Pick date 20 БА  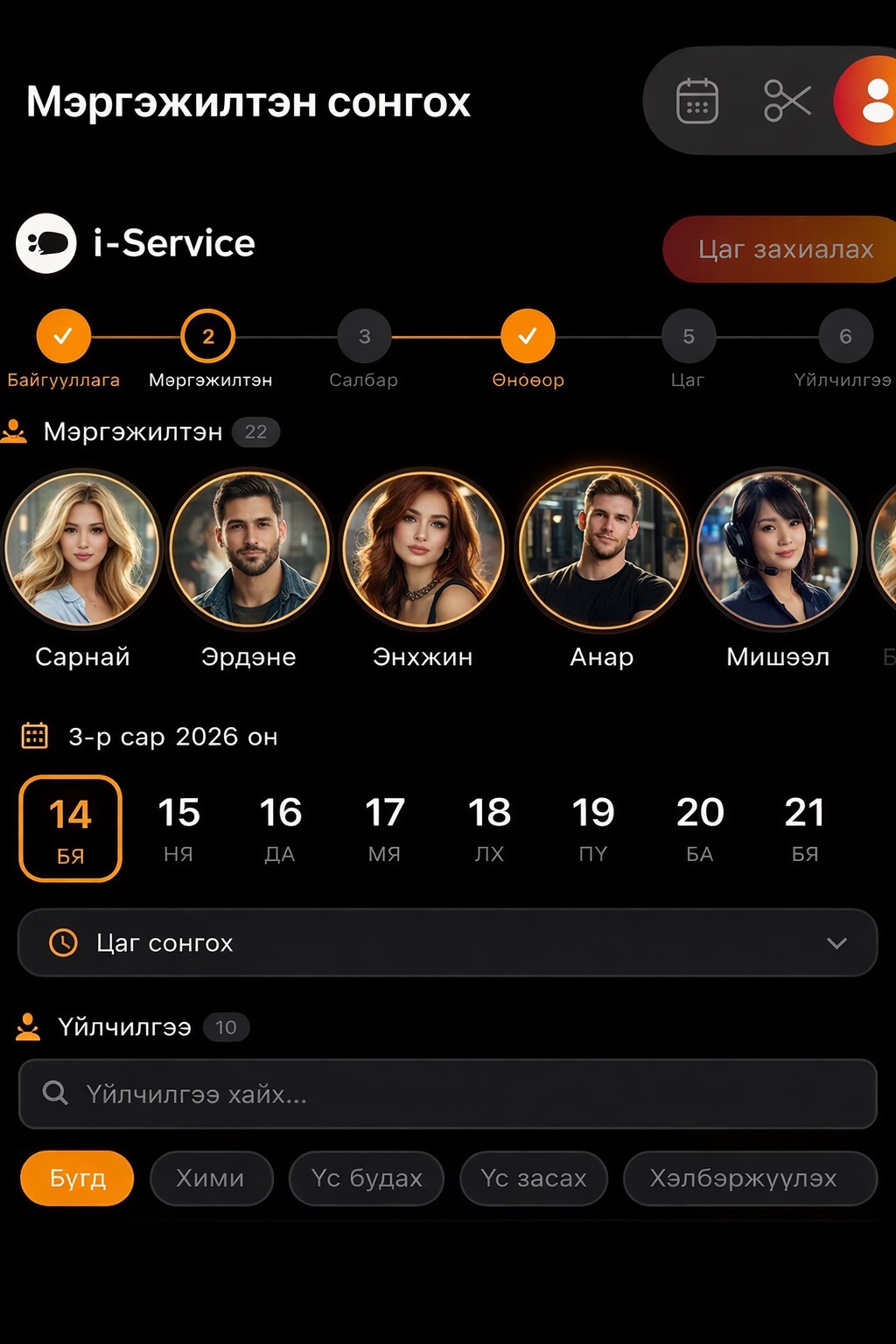point(700,827)
